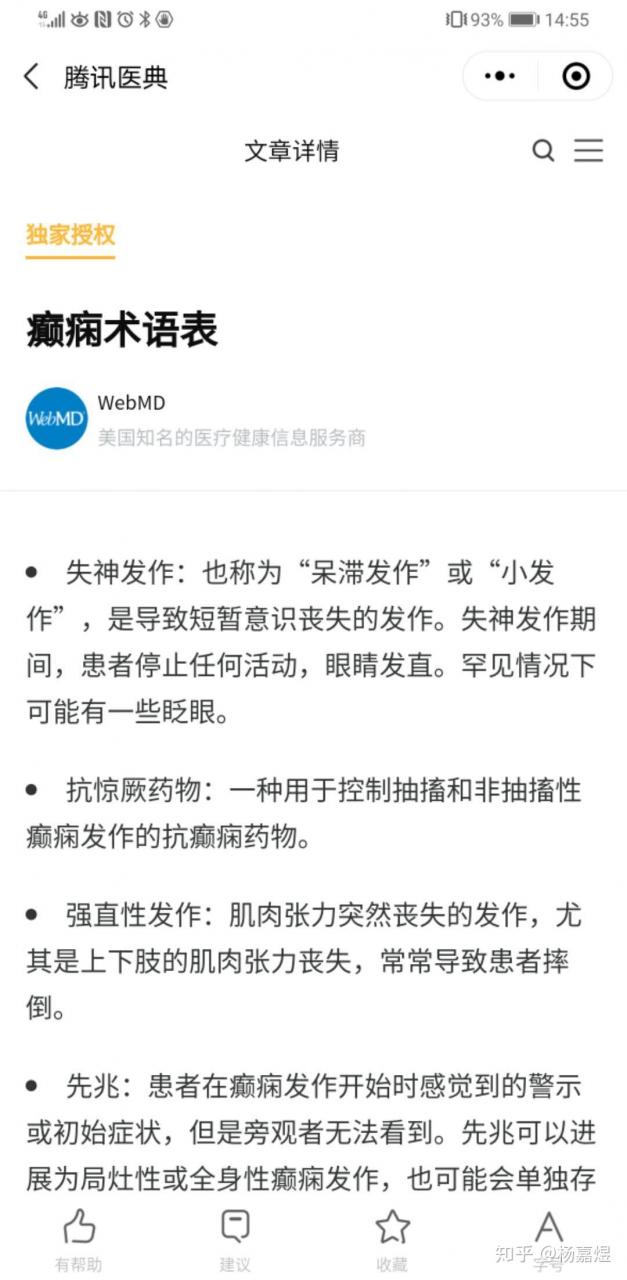The height and width of the screenshot is (1280, 627).
Task: Add the article to 收藏 favorites
Action: [392, 1238]
